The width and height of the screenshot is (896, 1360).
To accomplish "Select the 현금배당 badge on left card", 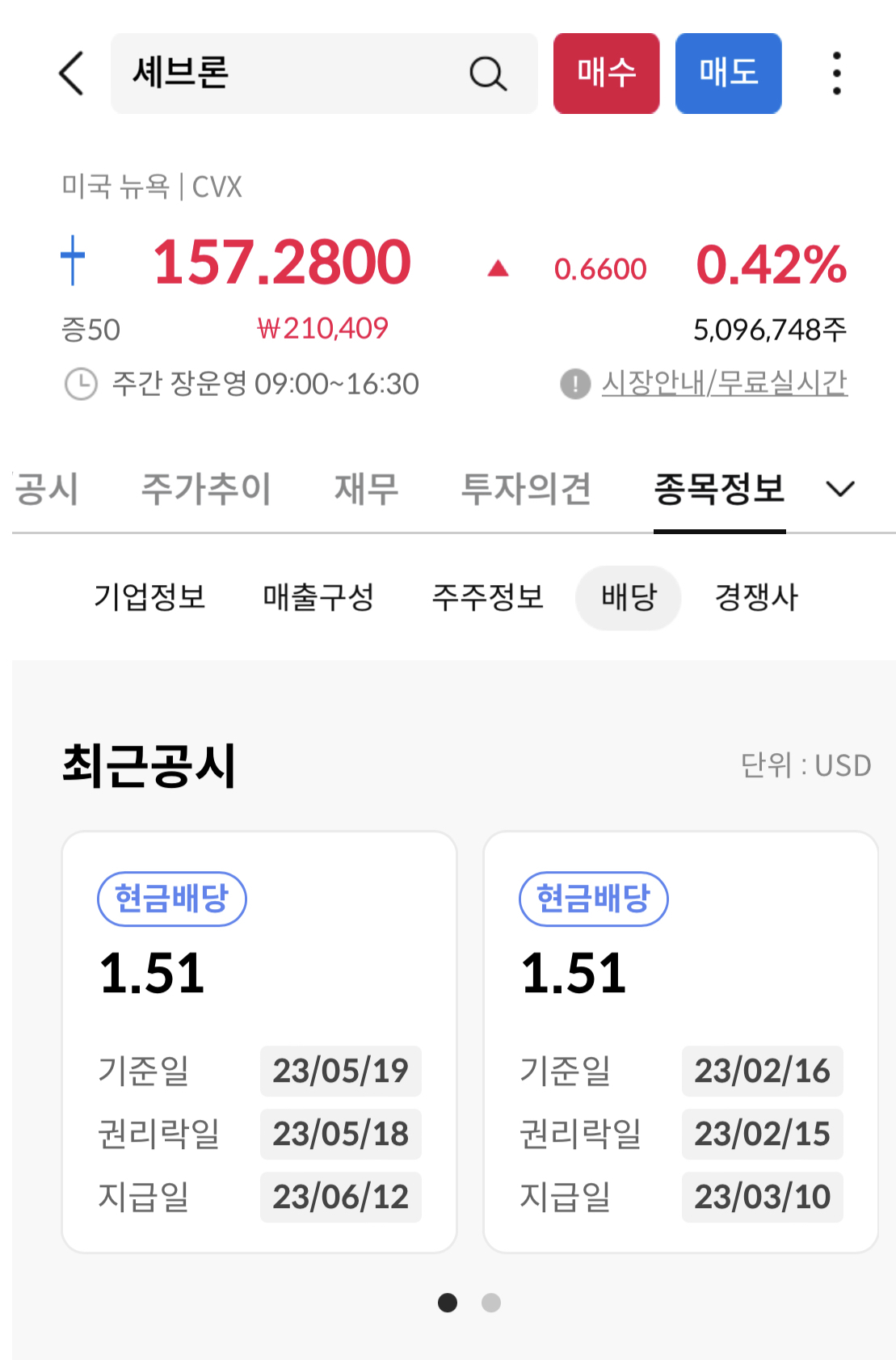I will 171,899.
